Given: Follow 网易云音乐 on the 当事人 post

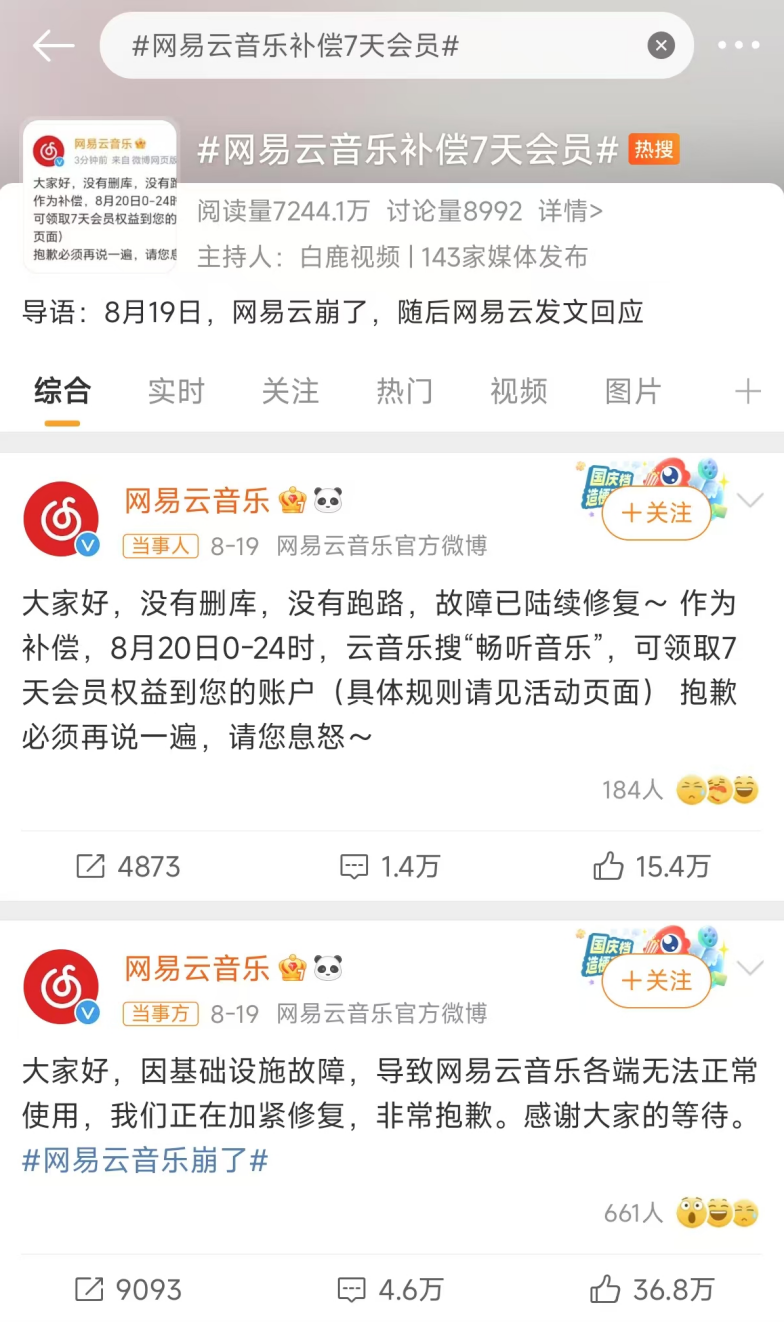Looking at the screenshot, I should coord(656,513).
